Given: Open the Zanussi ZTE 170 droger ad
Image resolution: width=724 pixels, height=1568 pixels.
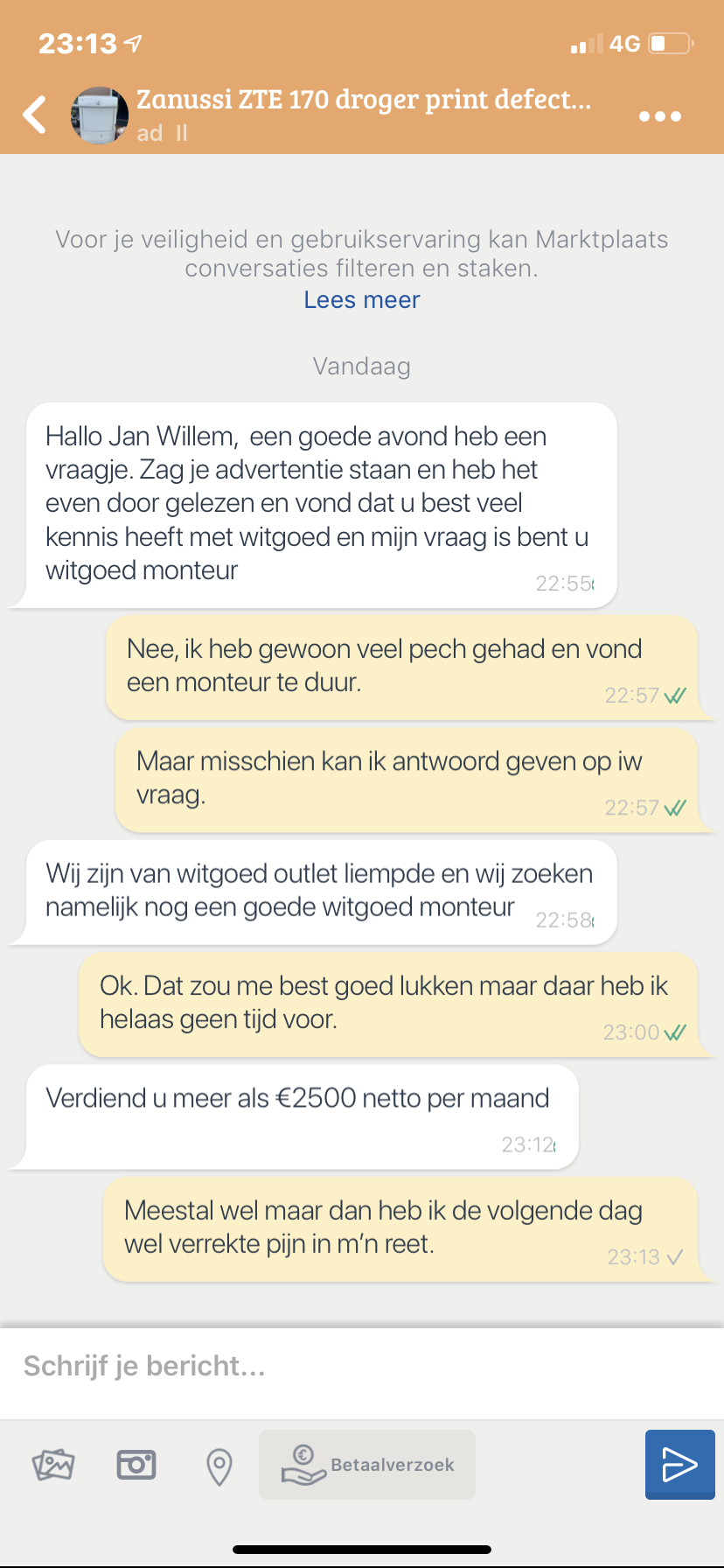Looking at the screenshot, I should pos(363,101).
